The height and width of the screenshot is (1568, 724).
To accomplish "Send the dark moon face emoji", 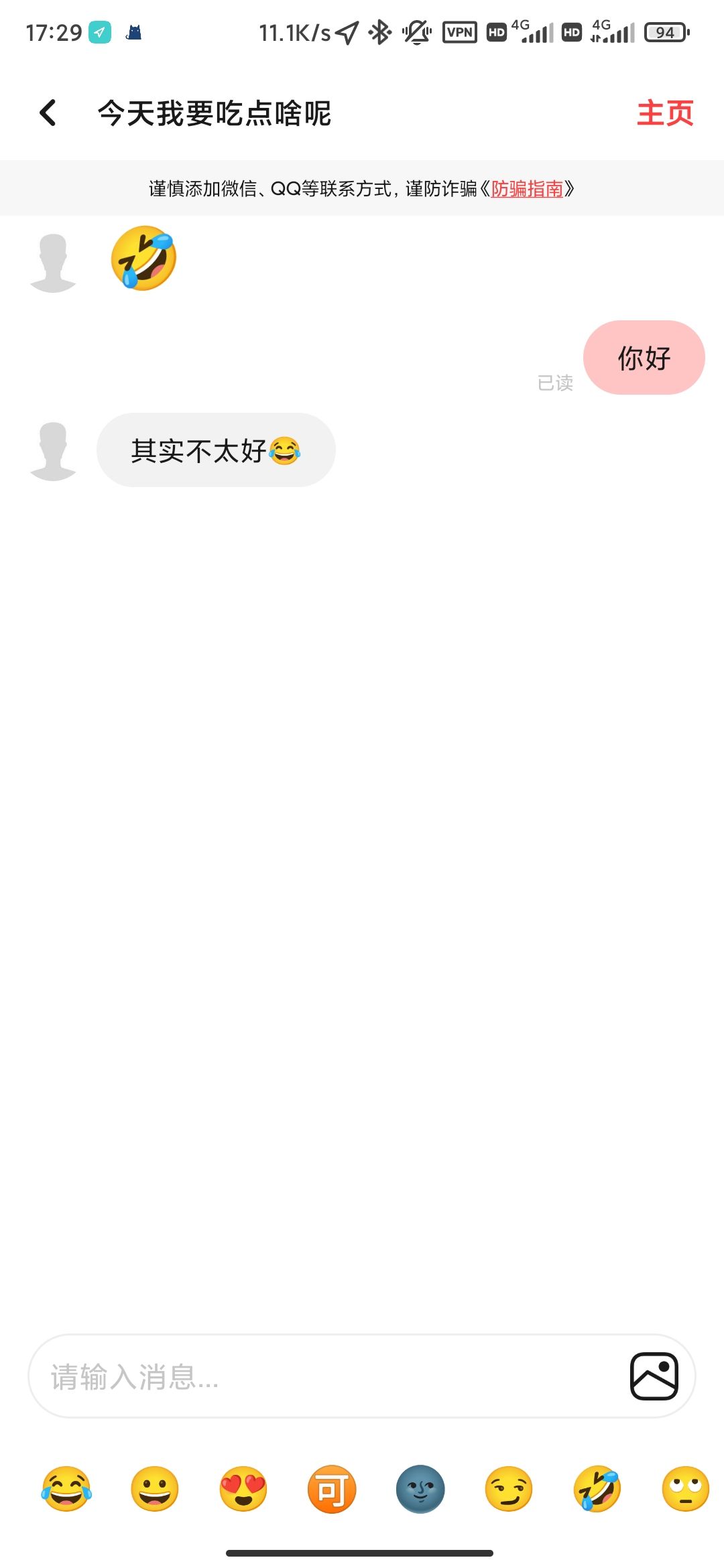I will pyautogui.click(x=420, y=1489).
